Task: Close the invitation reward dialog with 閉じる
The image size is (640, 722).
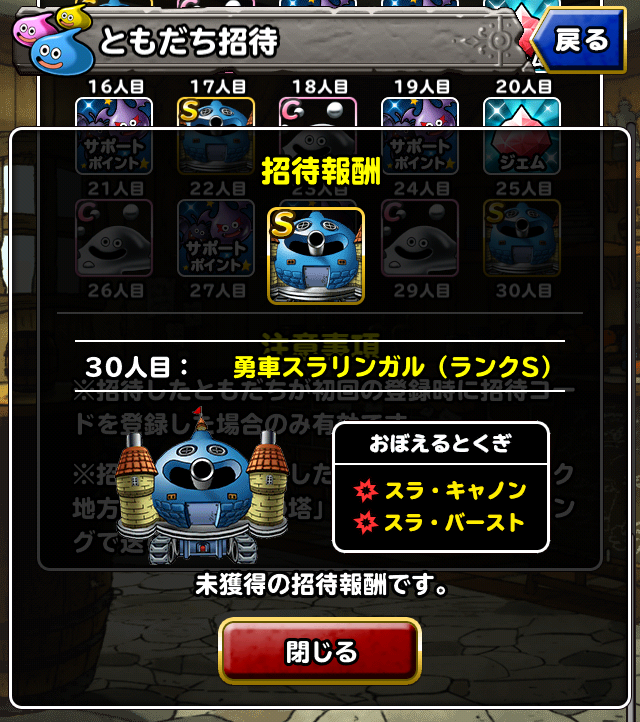Action: coord(320,653)
